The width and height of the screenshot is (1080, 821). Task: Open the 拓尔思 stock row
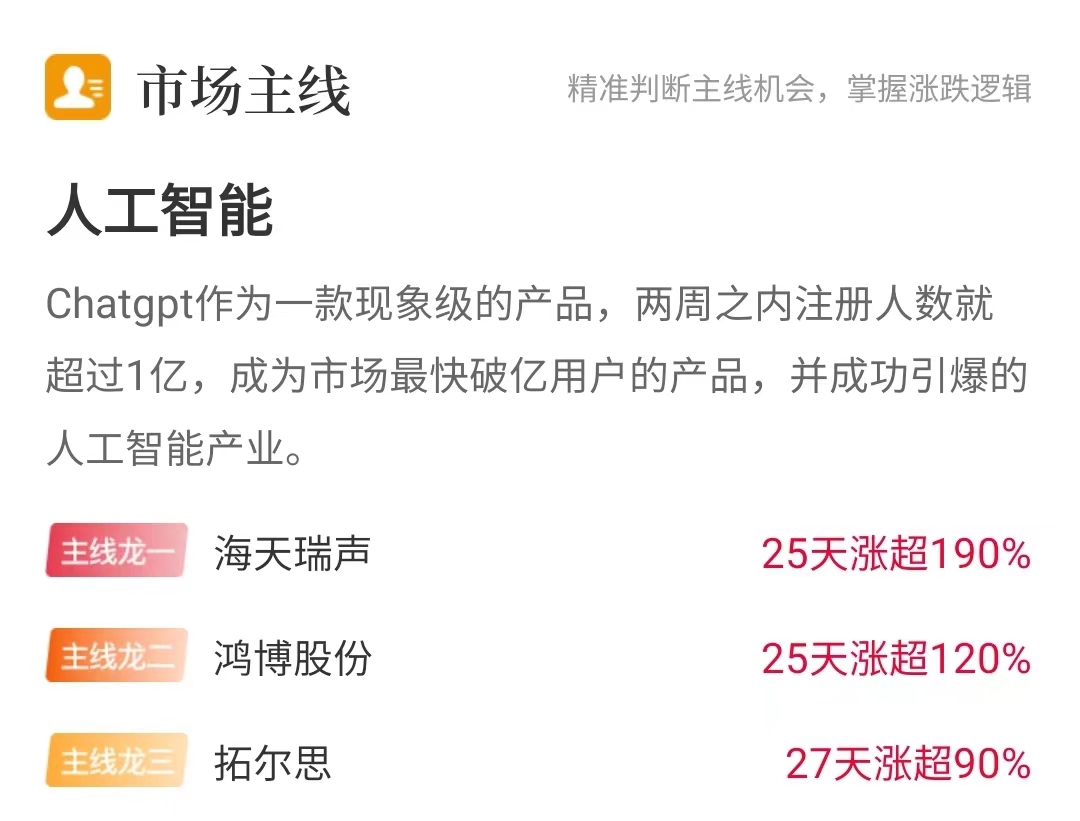272,764
